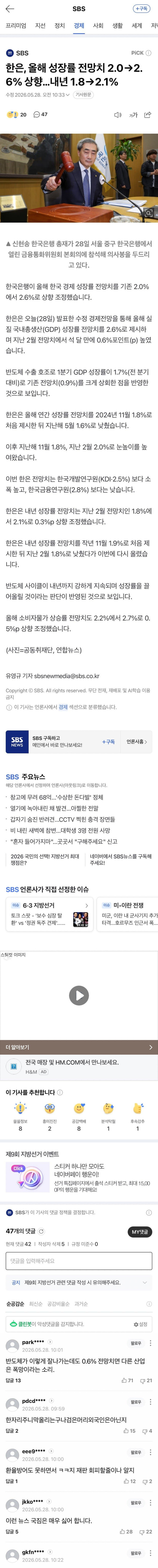The image size is (158, 1568).
Task: Play the sponsored video
Action: (79, 995)
